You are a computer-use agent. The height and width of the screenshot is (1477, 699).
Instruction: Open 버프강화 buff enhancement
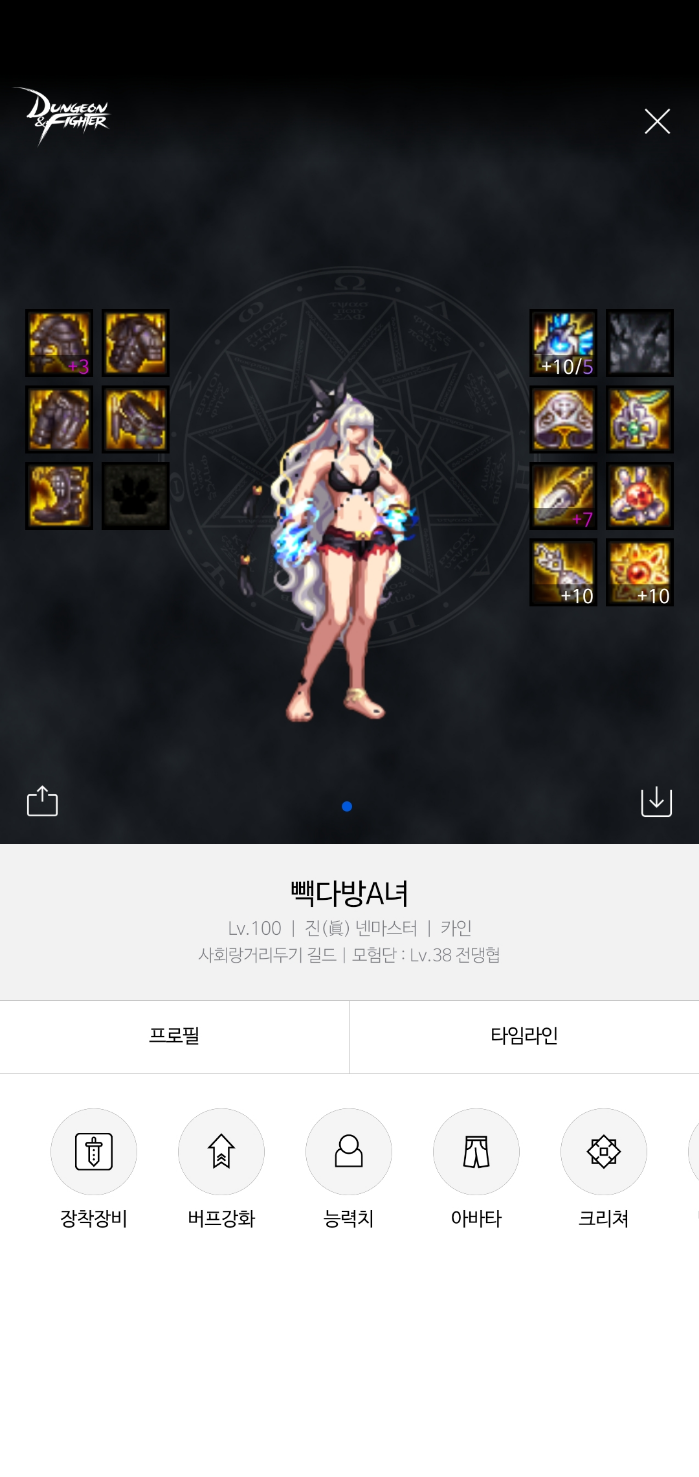click(221, 1152)
